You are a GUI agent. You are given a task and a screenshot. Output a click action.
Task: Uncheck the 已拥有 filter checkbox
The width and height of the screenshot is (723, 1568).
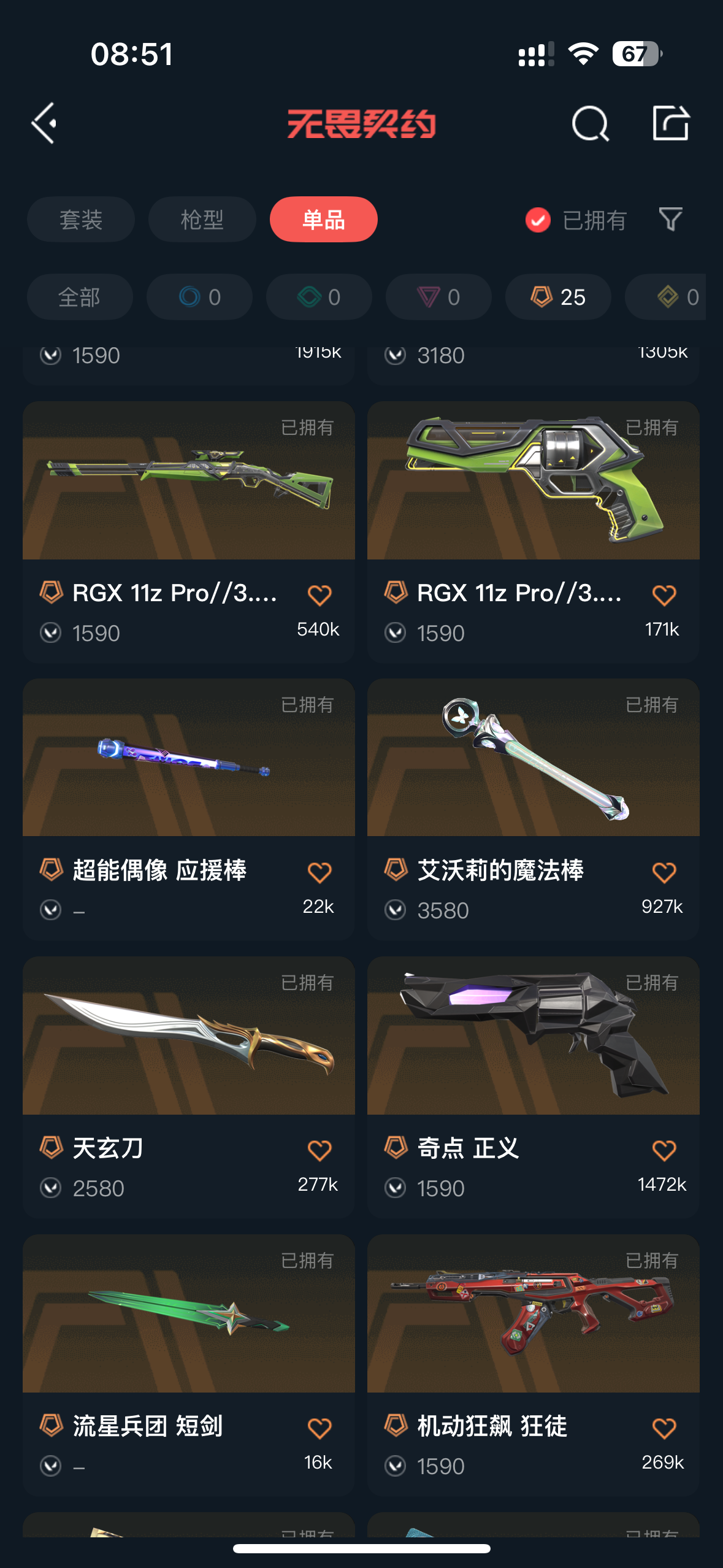[x=538, y=220]
